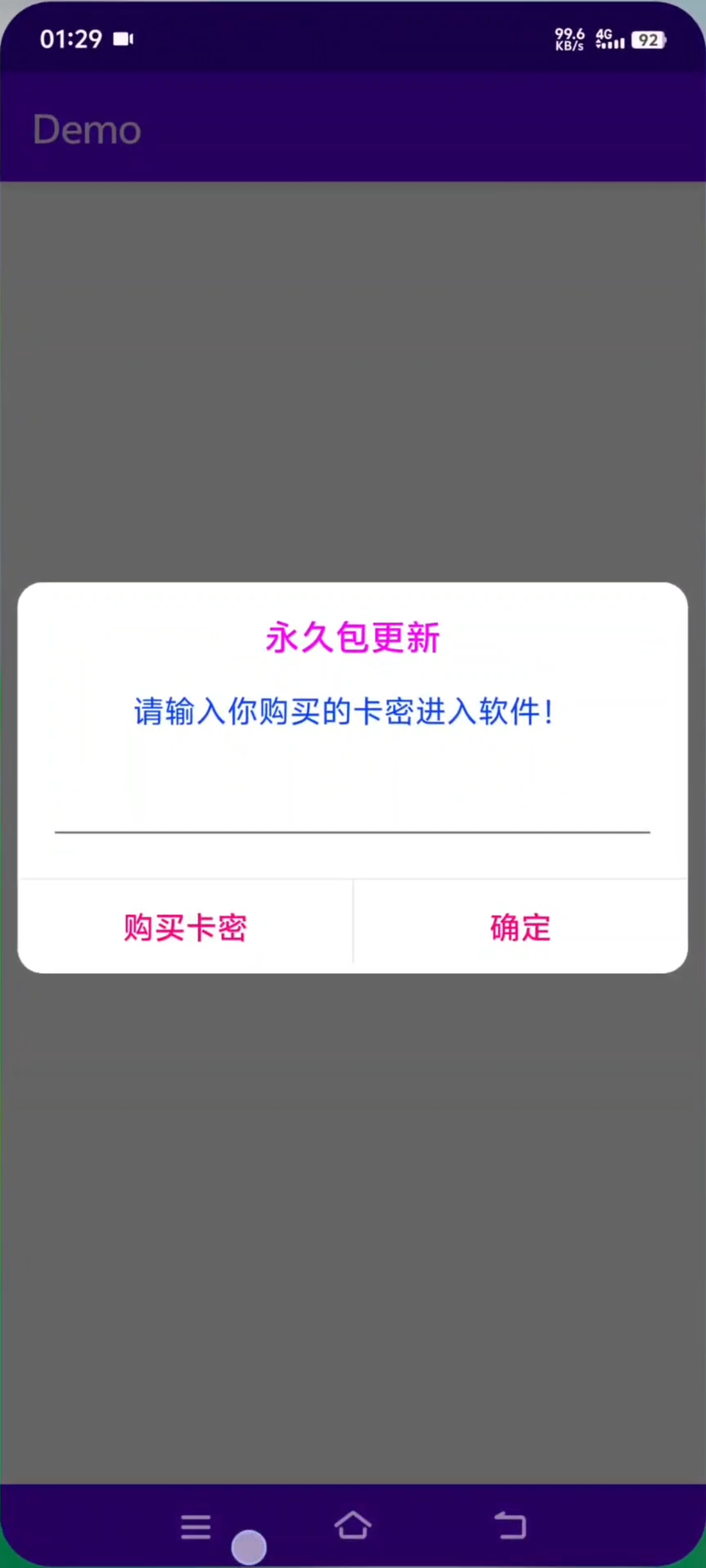
Task: Go to the system home screen
Action: (352, 1525)
